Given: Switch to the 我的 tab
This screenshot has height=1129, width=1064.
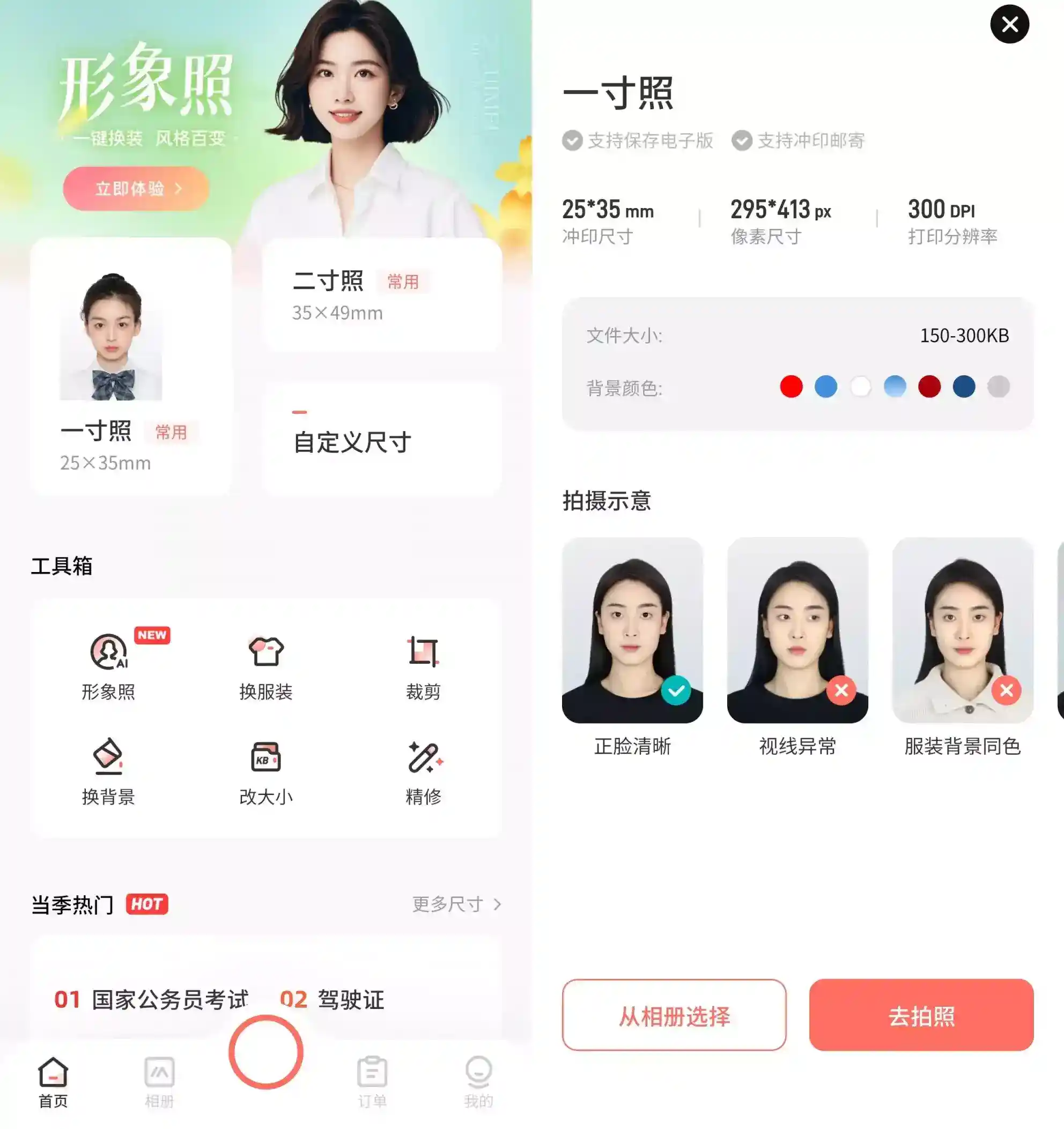Looking at the screenshot, I should click(478, 1082).
